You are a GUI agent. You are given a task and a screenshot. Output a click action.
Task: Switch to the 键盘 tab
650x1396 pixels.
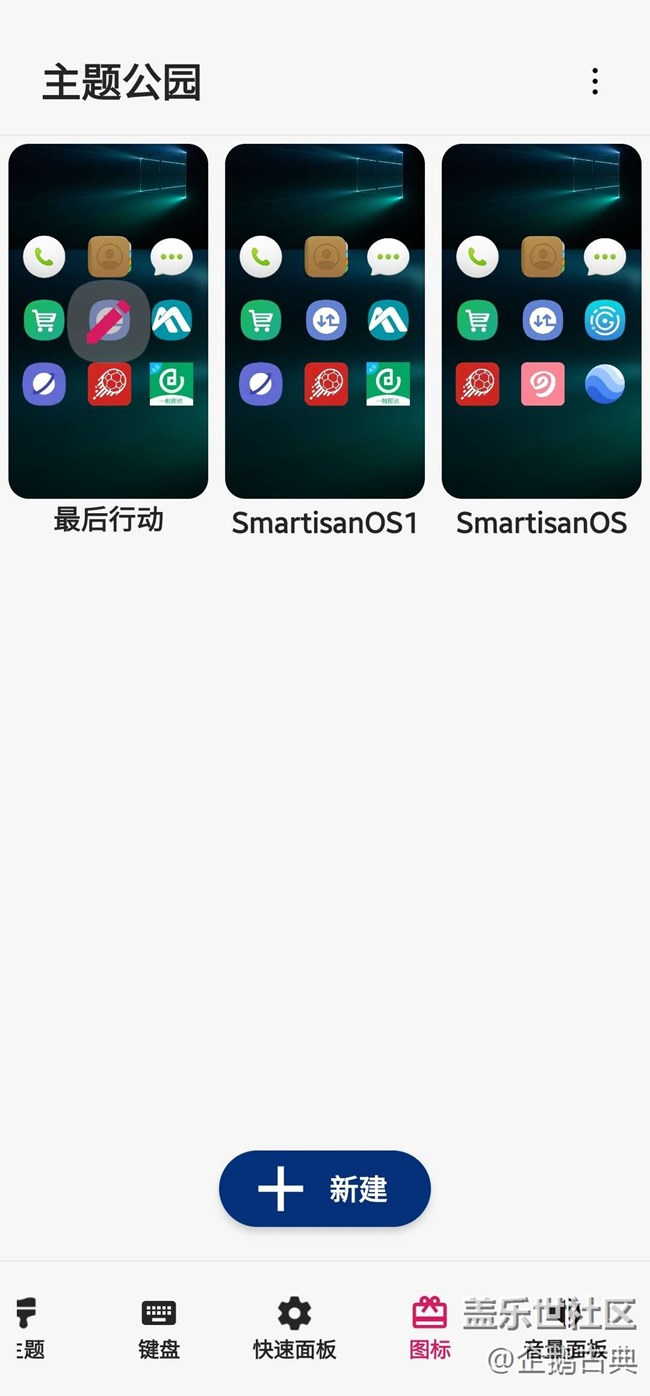[159, 1328]
